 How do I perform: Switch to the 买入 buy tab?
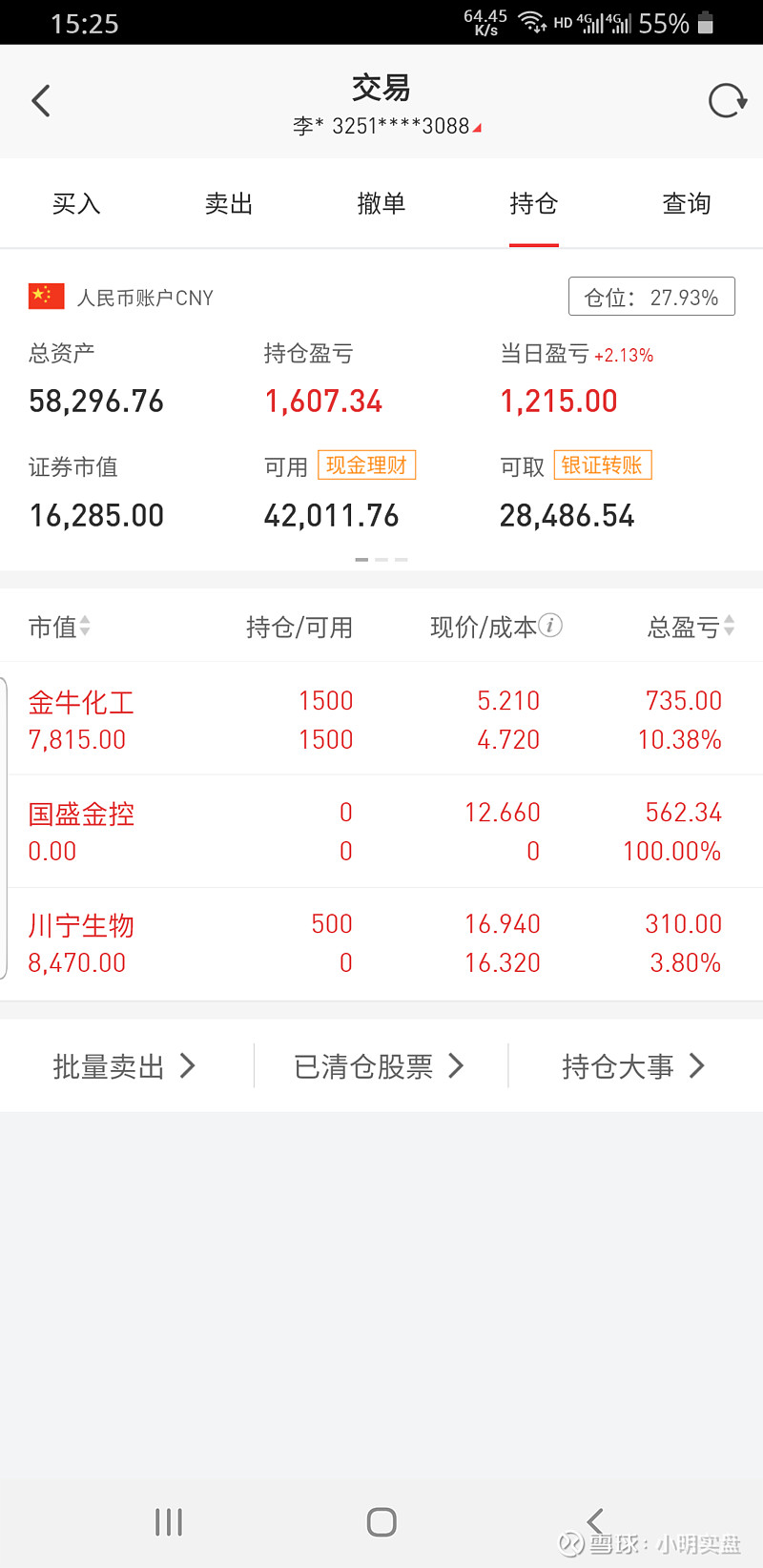point(76,203)
